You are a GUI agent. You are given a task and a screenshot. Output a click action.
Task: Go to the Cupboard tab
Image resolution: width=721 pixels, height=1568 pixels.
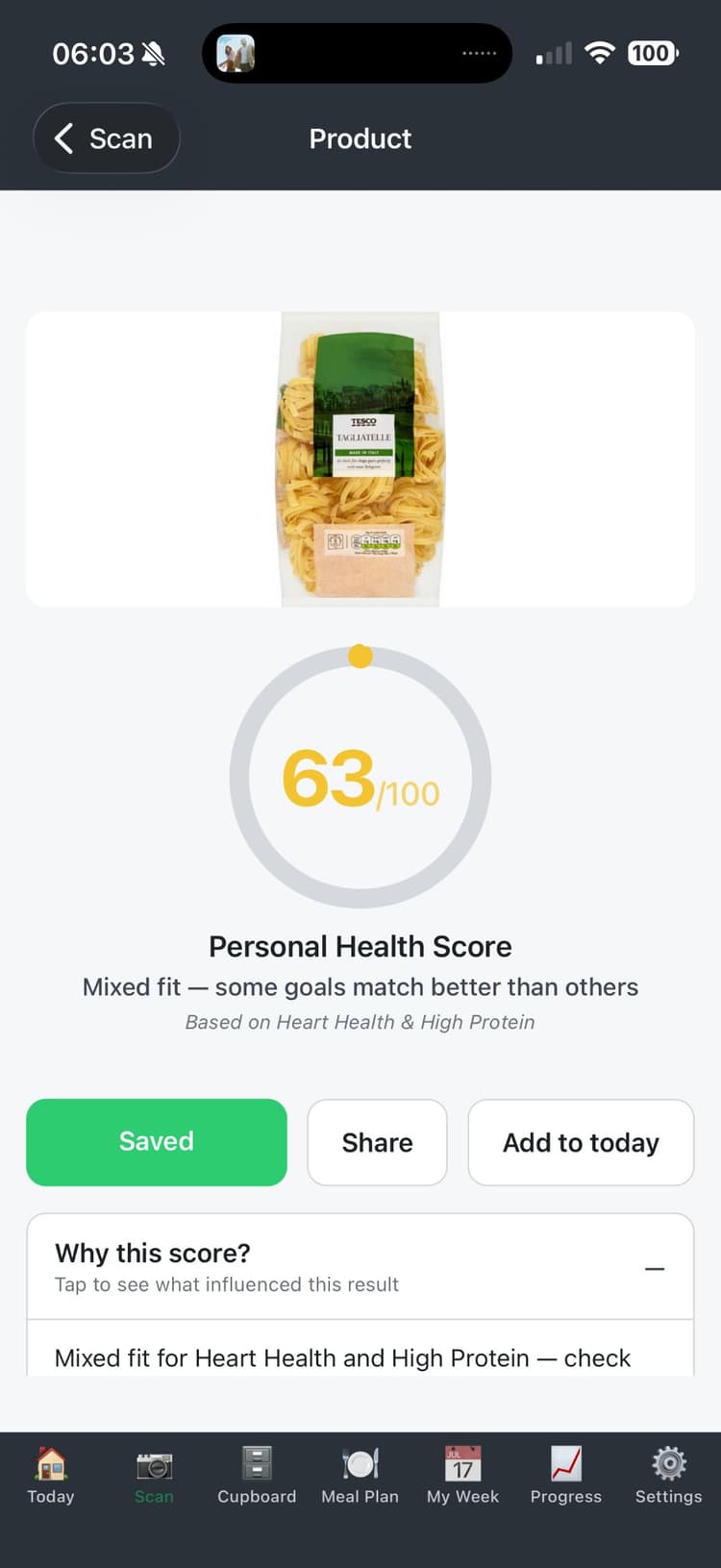257,1476
